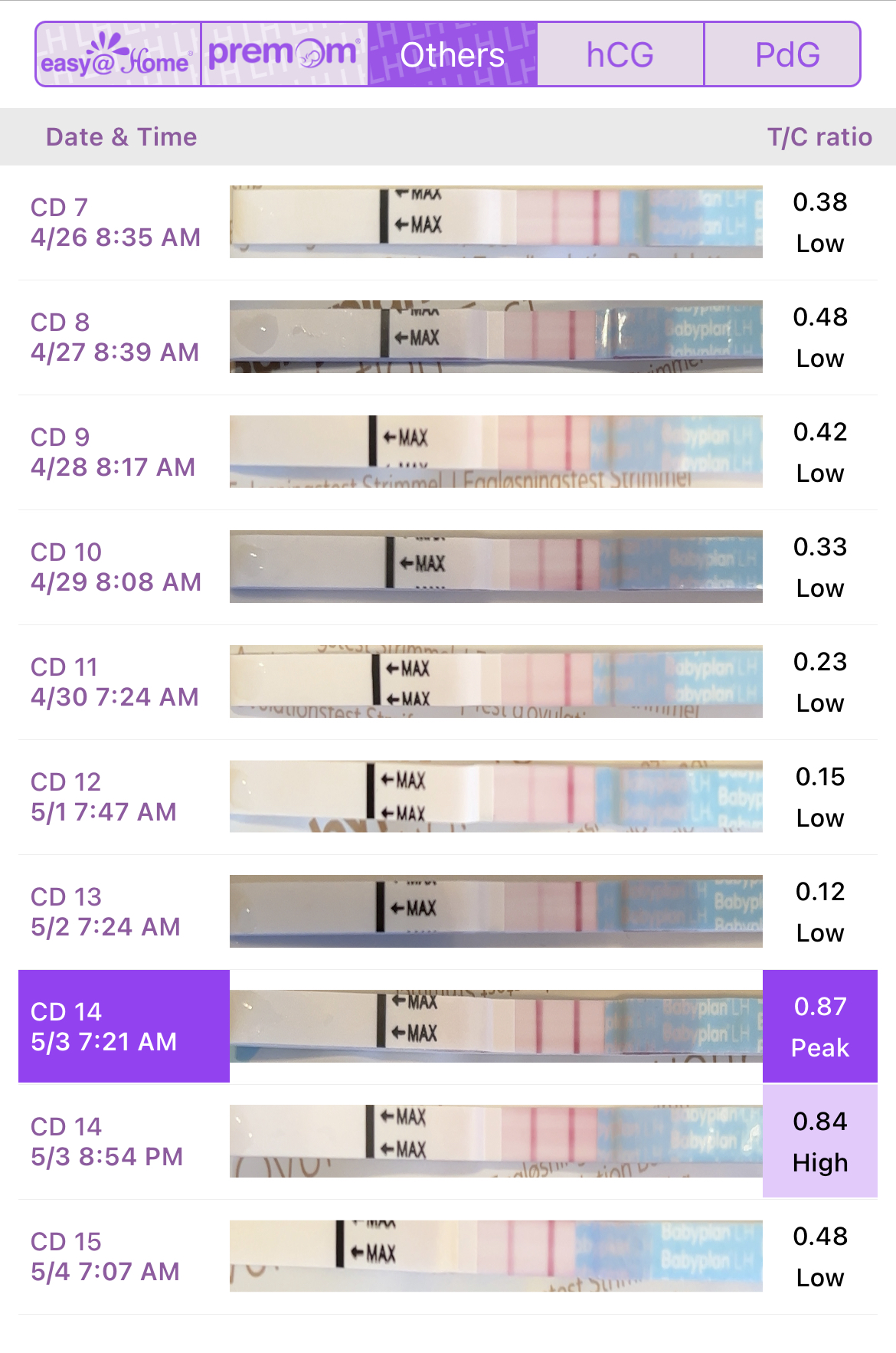Select the CD 15 5/4 7:07 AM entry

[448, 1256]
